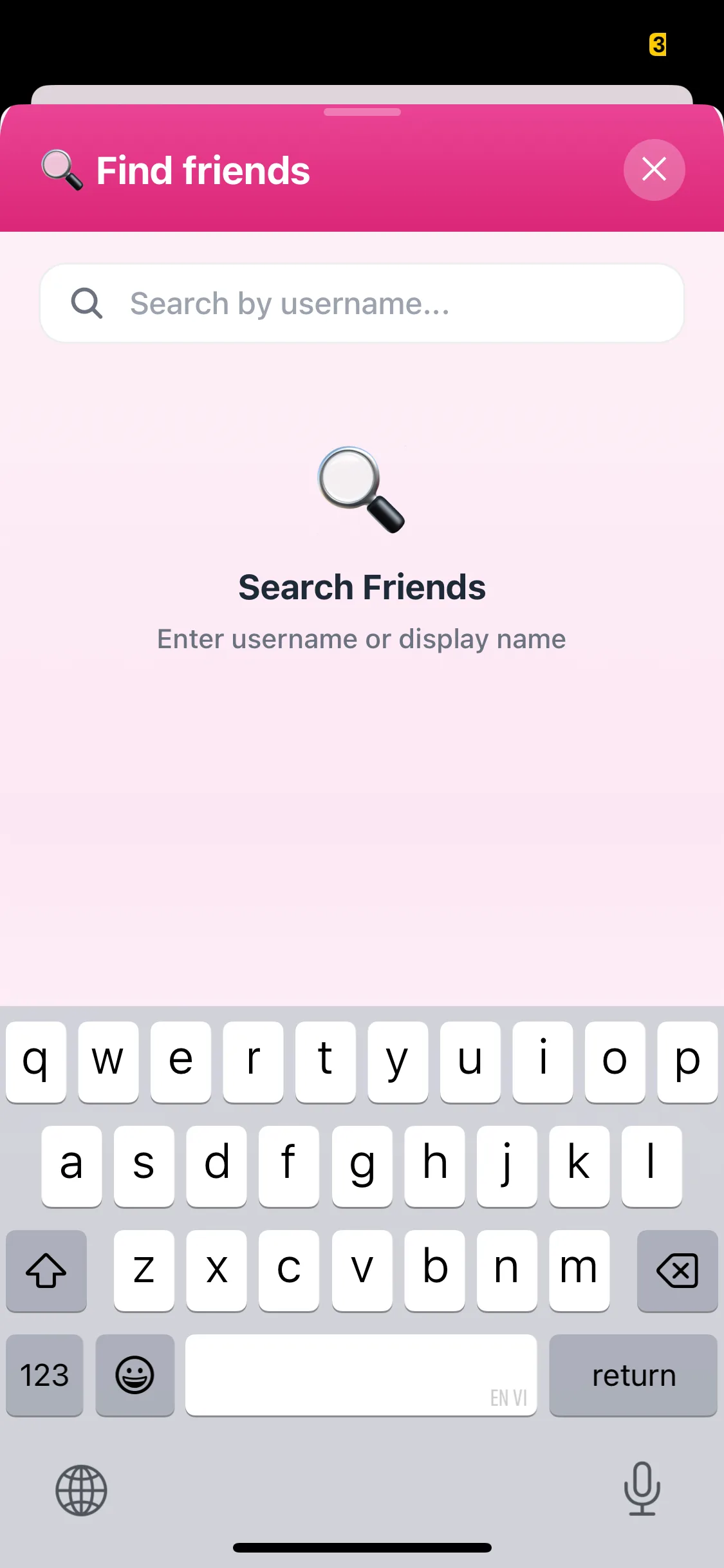Close the Find friends sheet

[x=654, y=170]
